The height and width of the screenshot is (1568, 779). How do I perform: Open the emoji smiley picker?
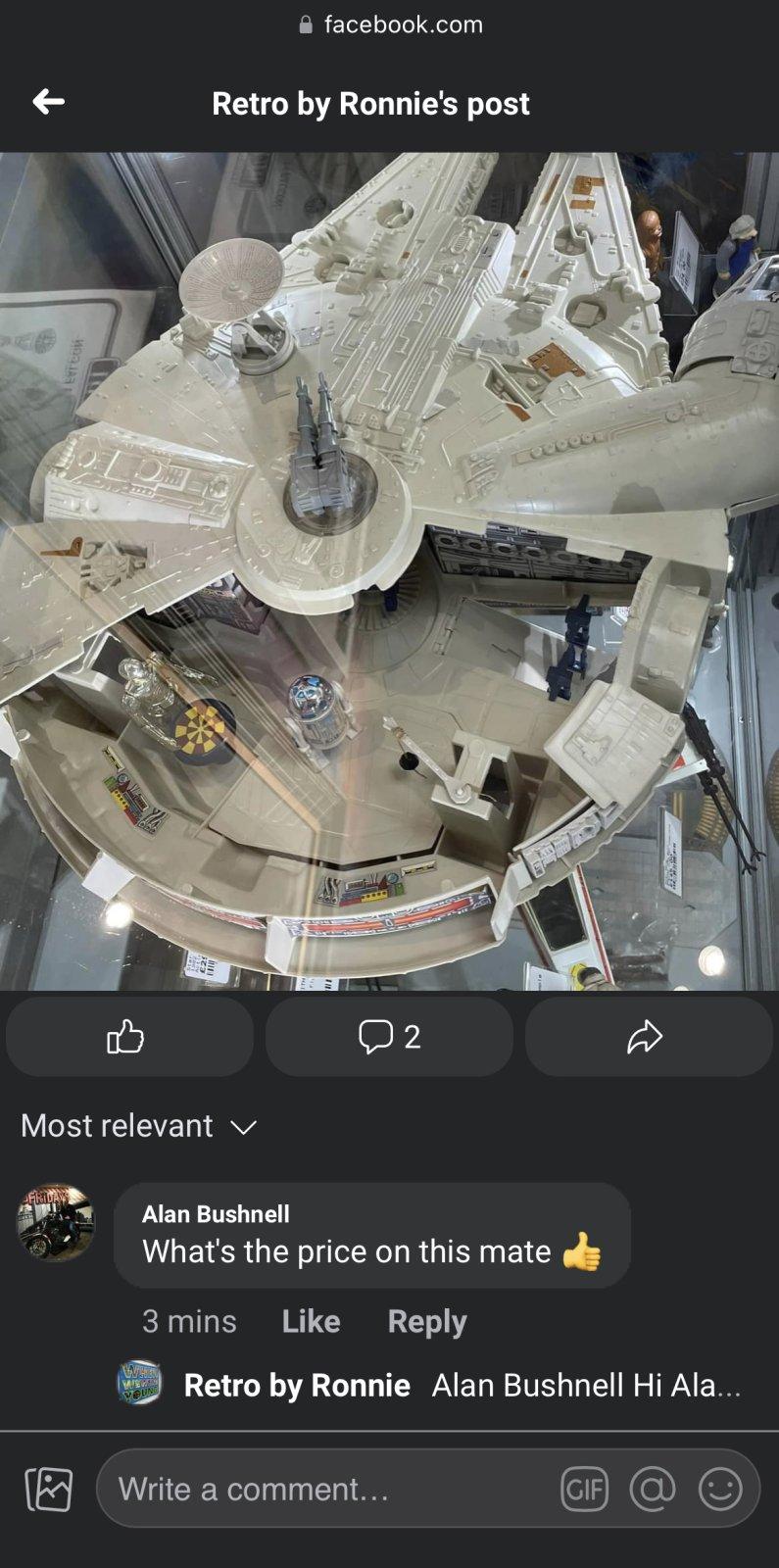[720, 1490]
